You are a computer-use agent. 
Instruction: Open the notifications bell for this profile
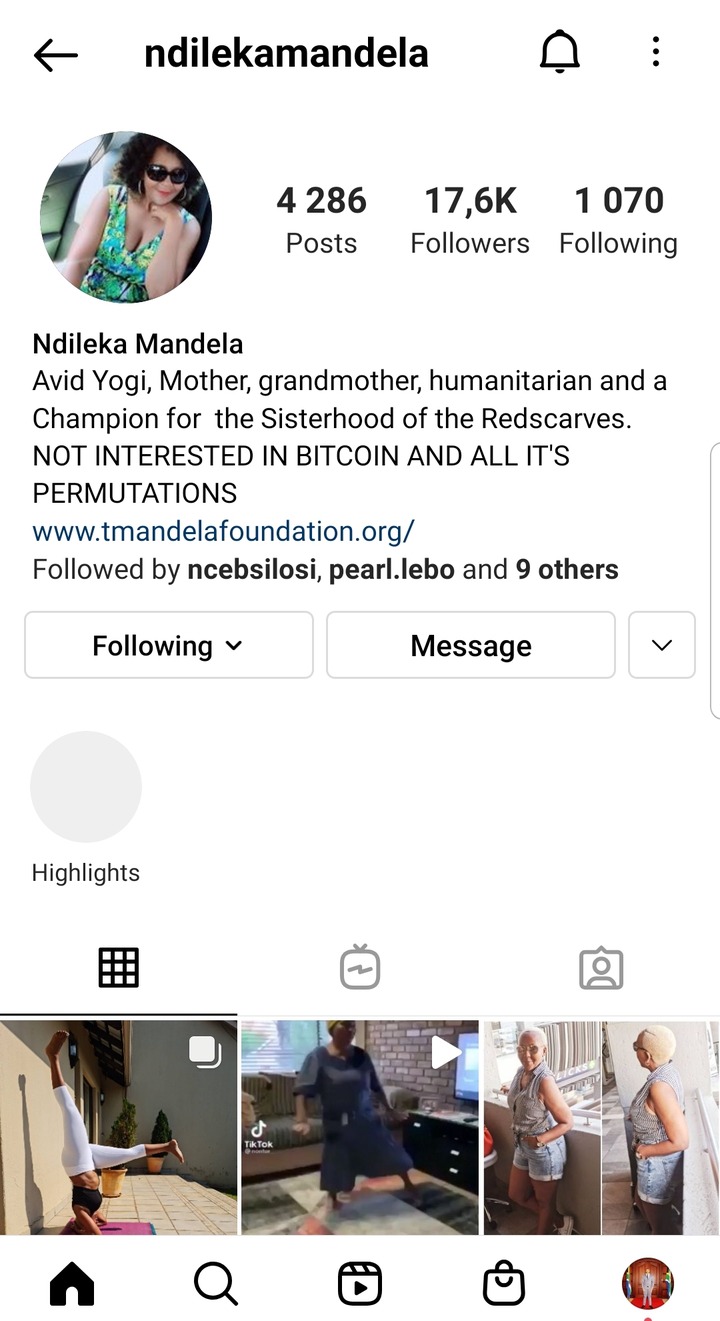pos(560,52)
